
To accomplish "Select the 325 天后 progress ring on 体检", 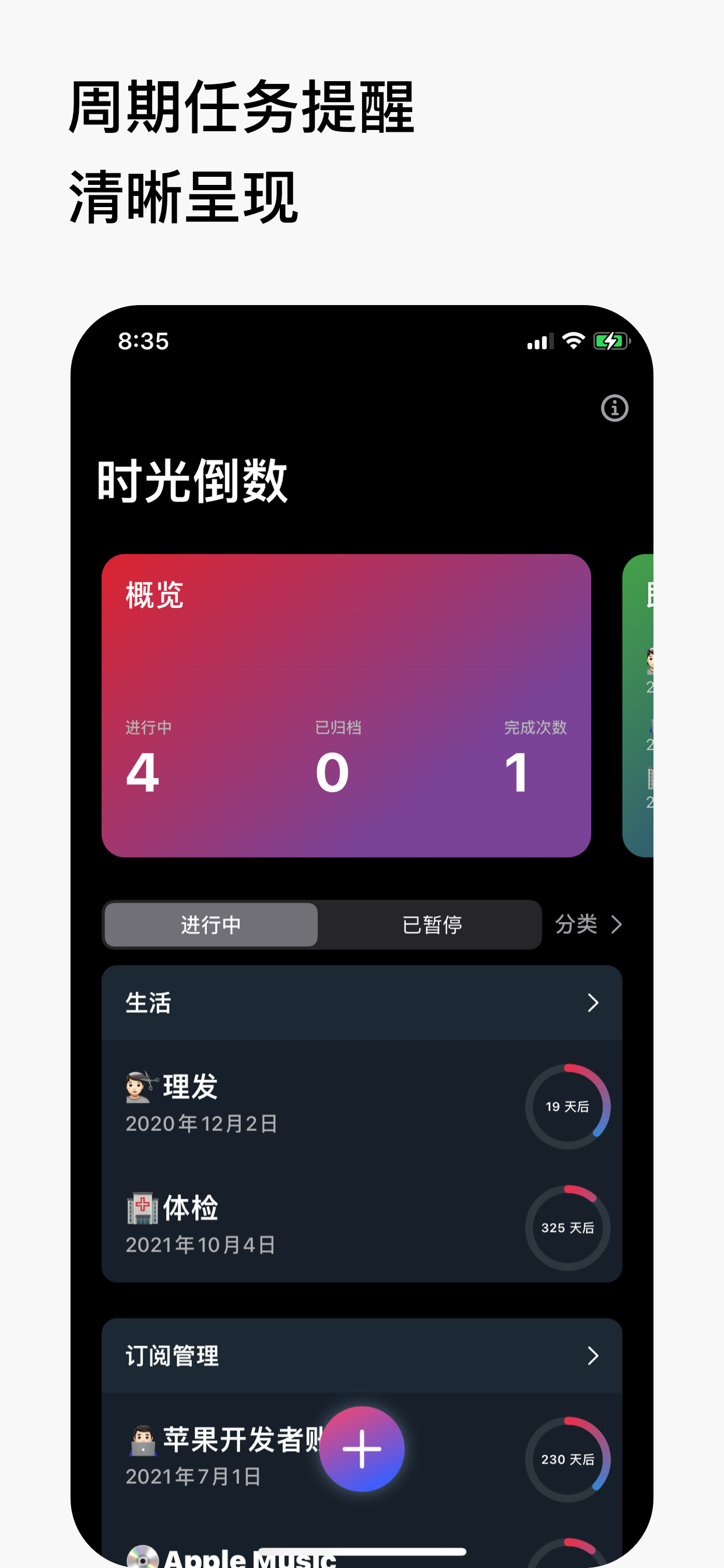I will pyautogui.click(x=568, y=1228).
